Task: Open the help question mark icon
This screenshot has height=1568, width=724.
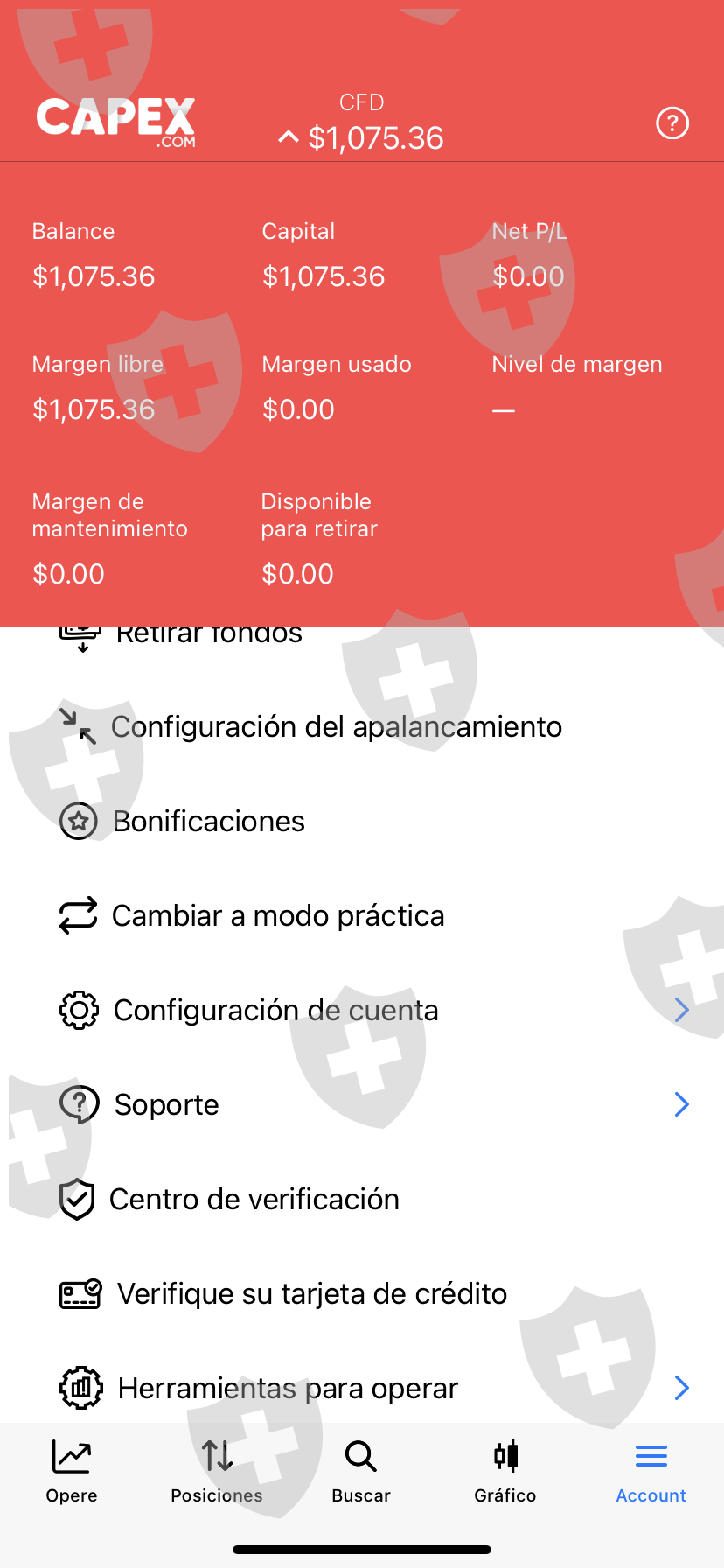Action: coord(672,123)
